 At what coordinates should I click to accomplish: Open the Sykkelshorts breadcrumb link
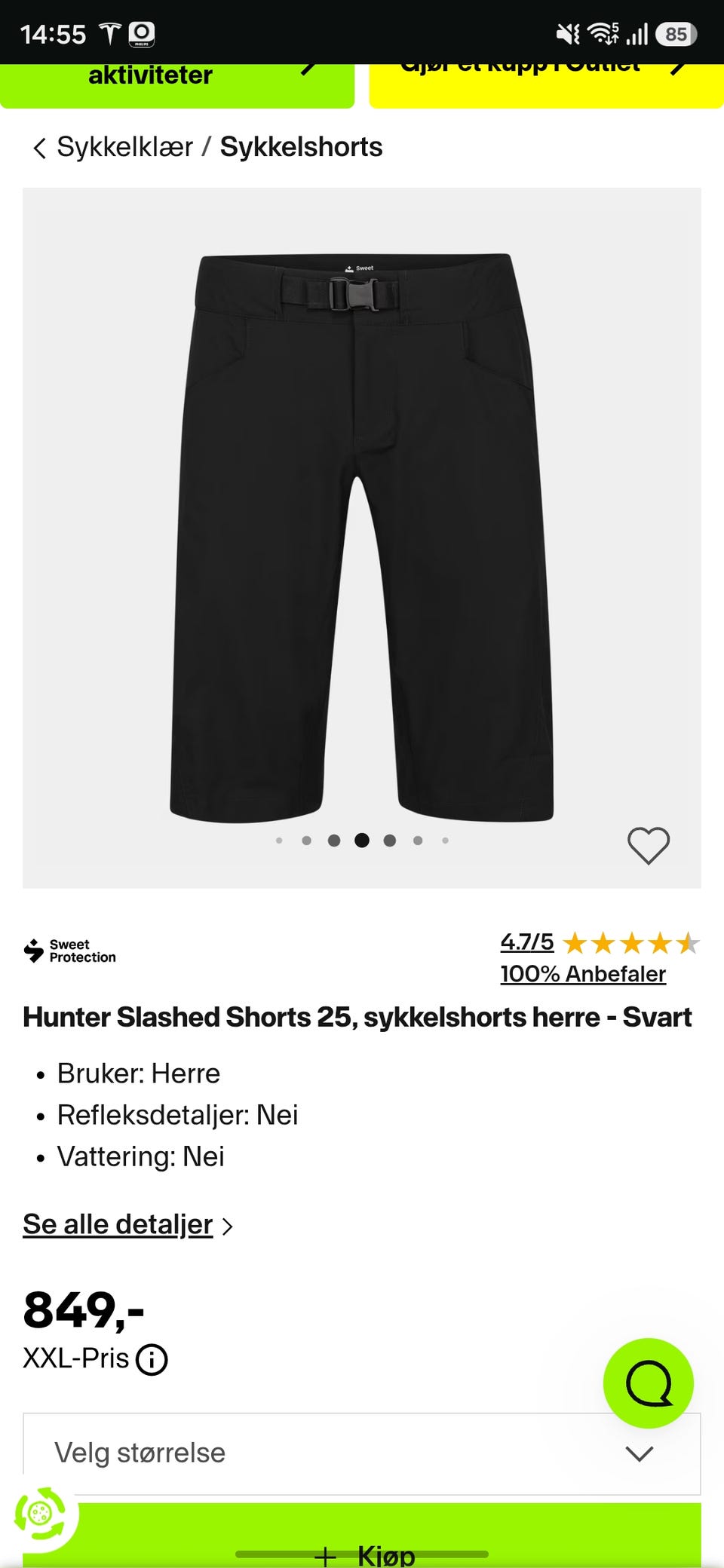tap(301, 147)
